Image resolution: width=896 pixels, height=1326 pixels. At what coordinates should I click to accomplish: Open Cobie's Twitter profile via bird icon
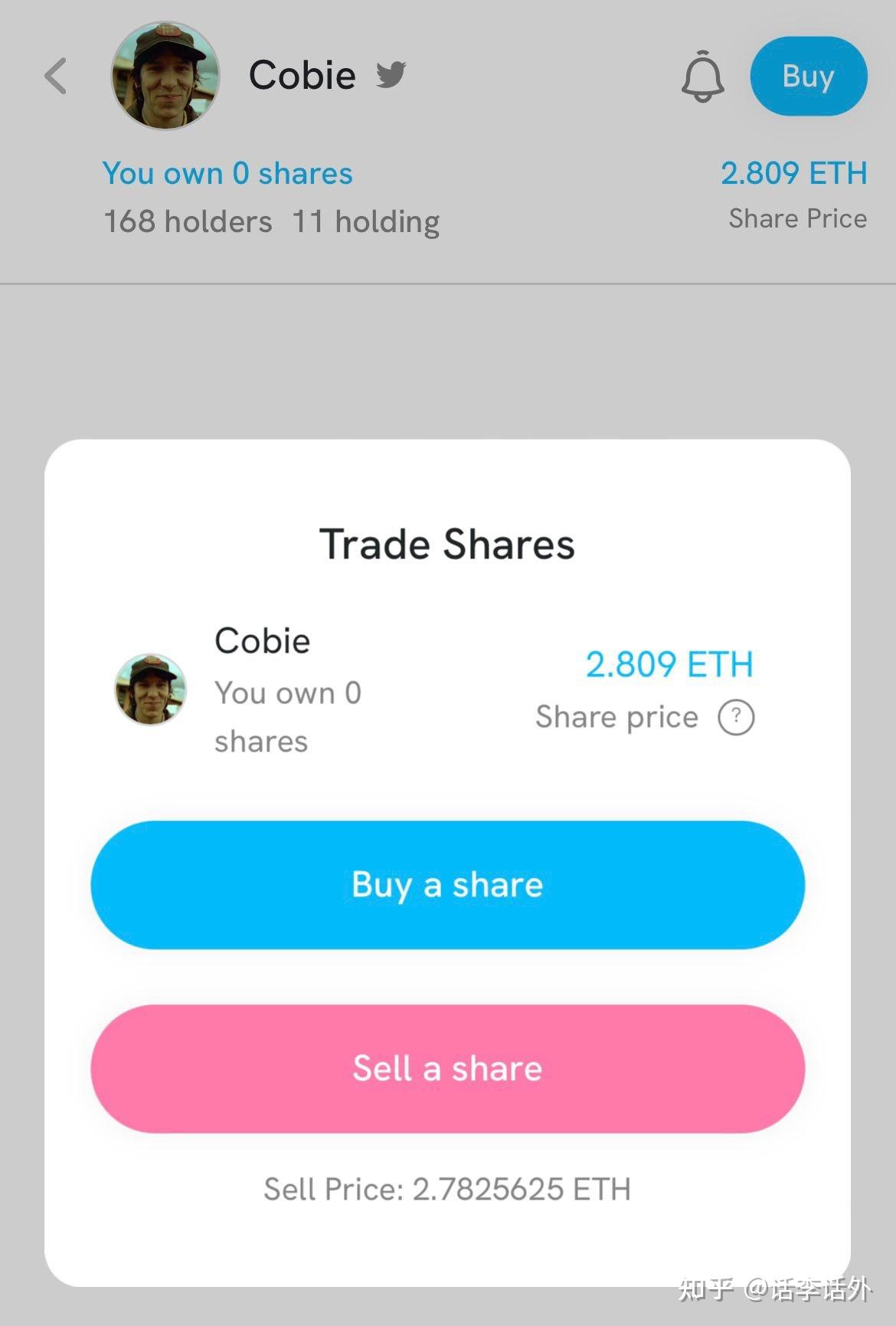point(391,75)
